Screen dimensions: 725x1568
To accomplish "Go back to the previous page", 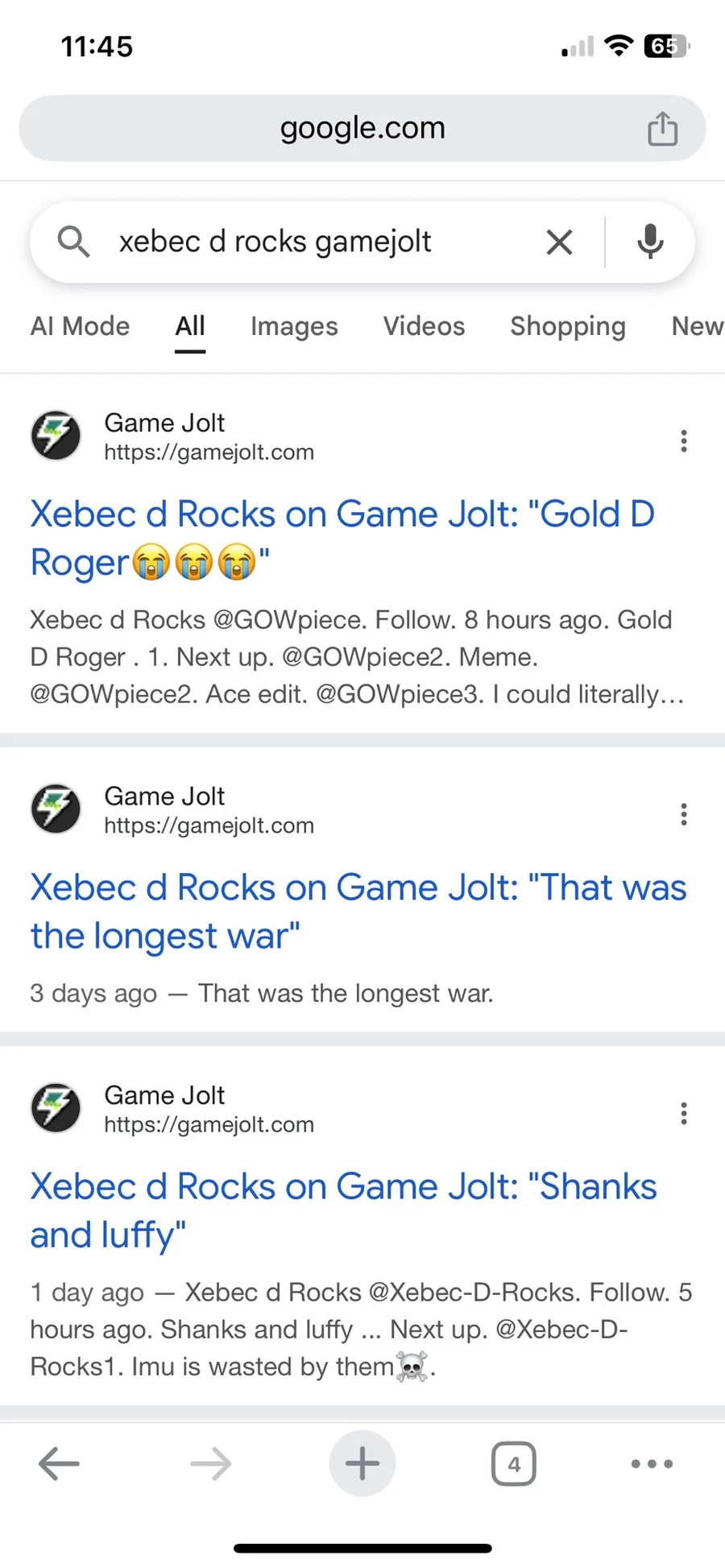I will tap(59, 1463).
